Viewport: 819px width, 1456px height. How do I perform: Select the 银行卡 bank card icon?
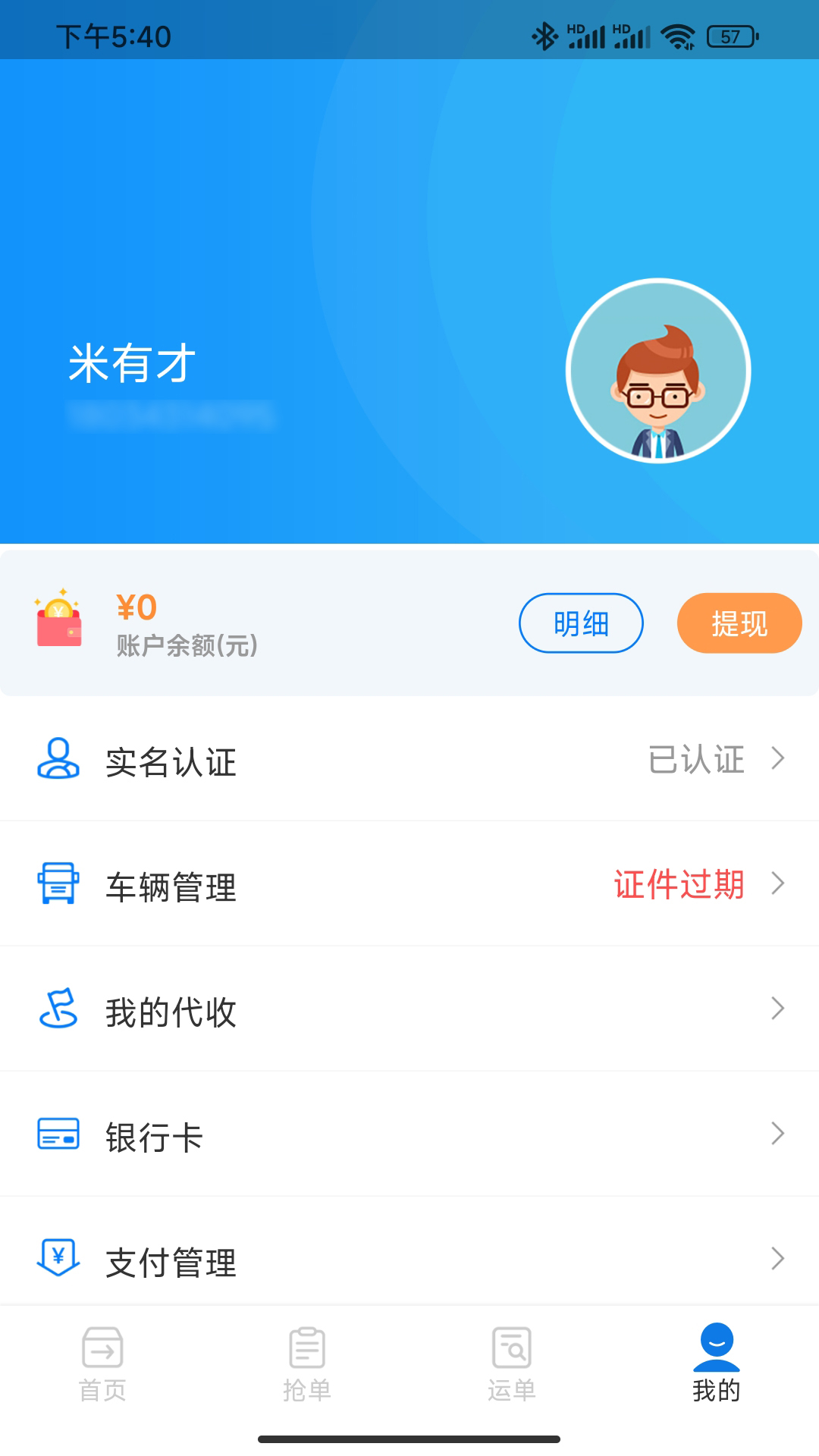coord(57,1134)
